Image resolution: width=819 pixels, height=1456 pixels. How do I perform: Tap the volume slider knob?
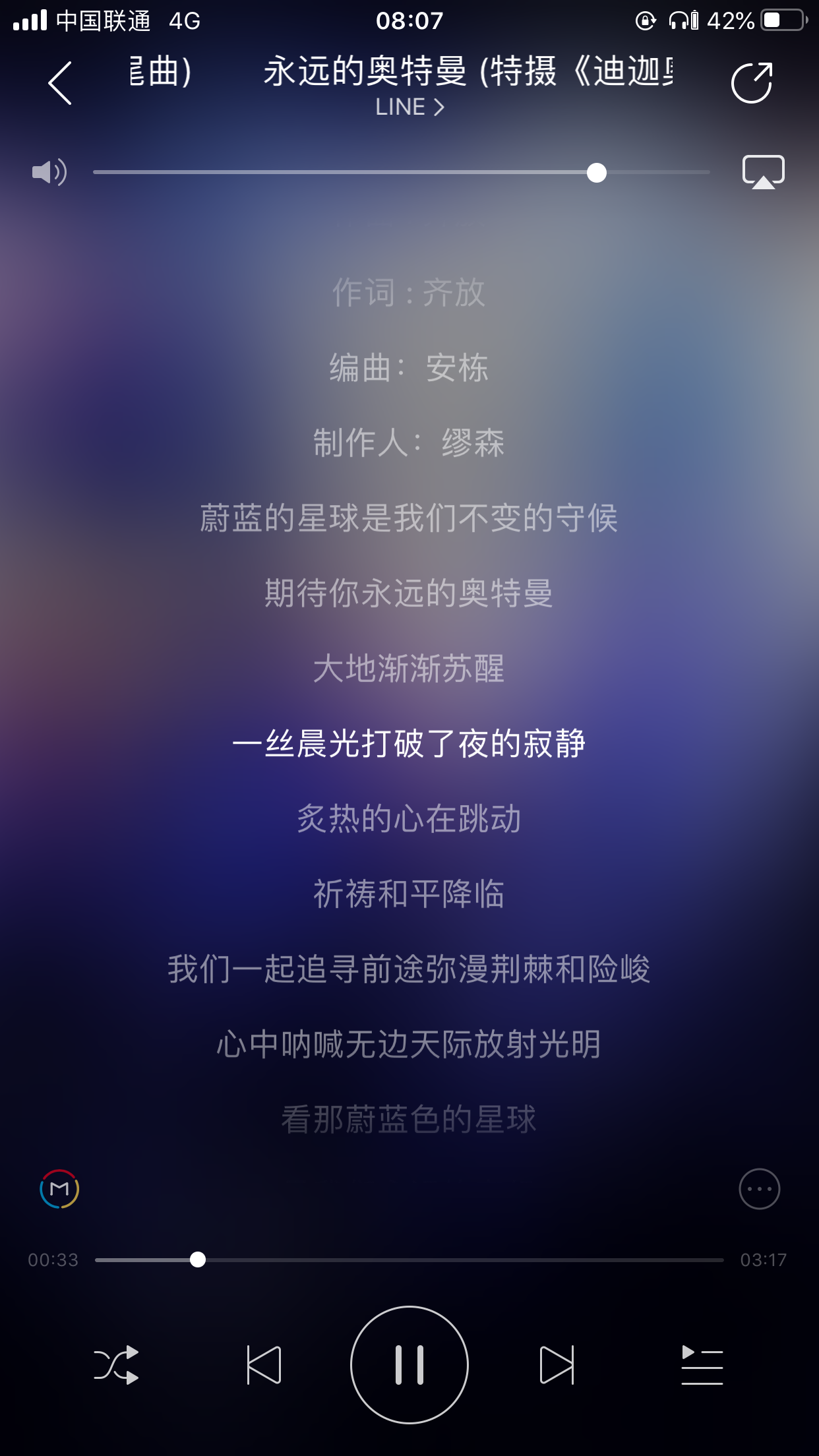tap(597, 173)
